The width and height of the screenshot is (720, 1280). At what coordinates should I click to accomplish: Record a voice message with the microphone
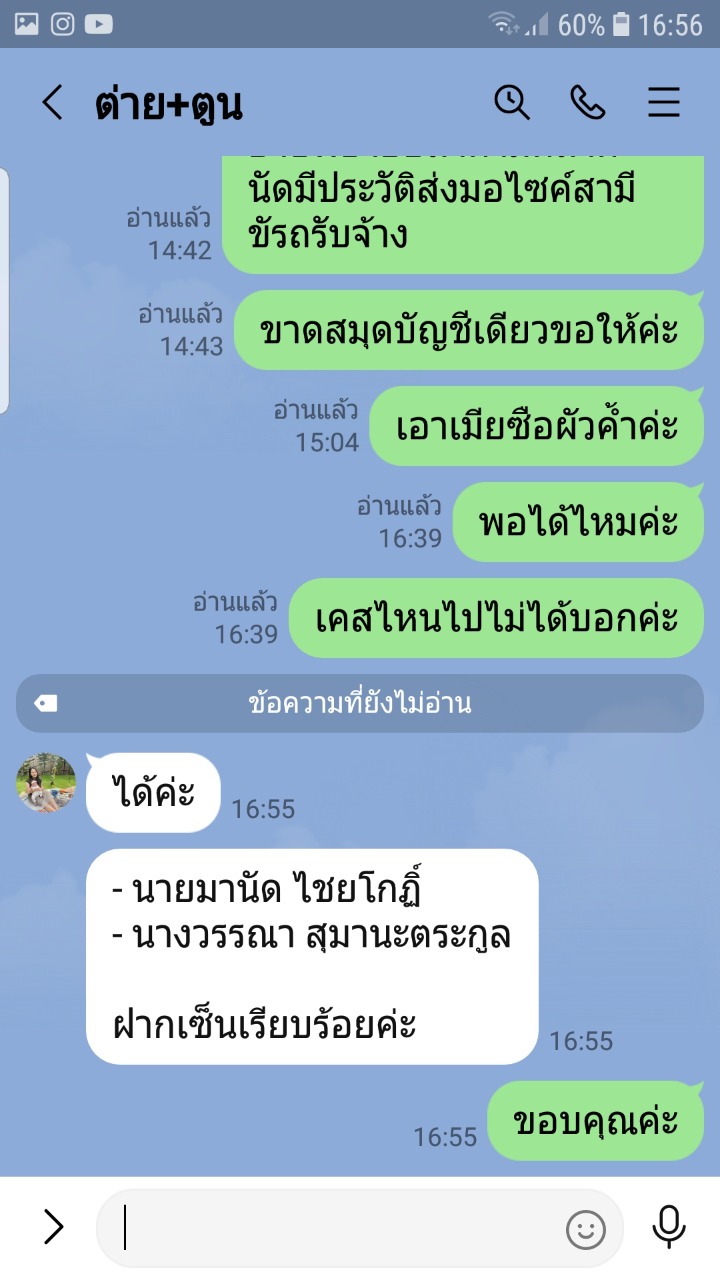[668, 1227]
